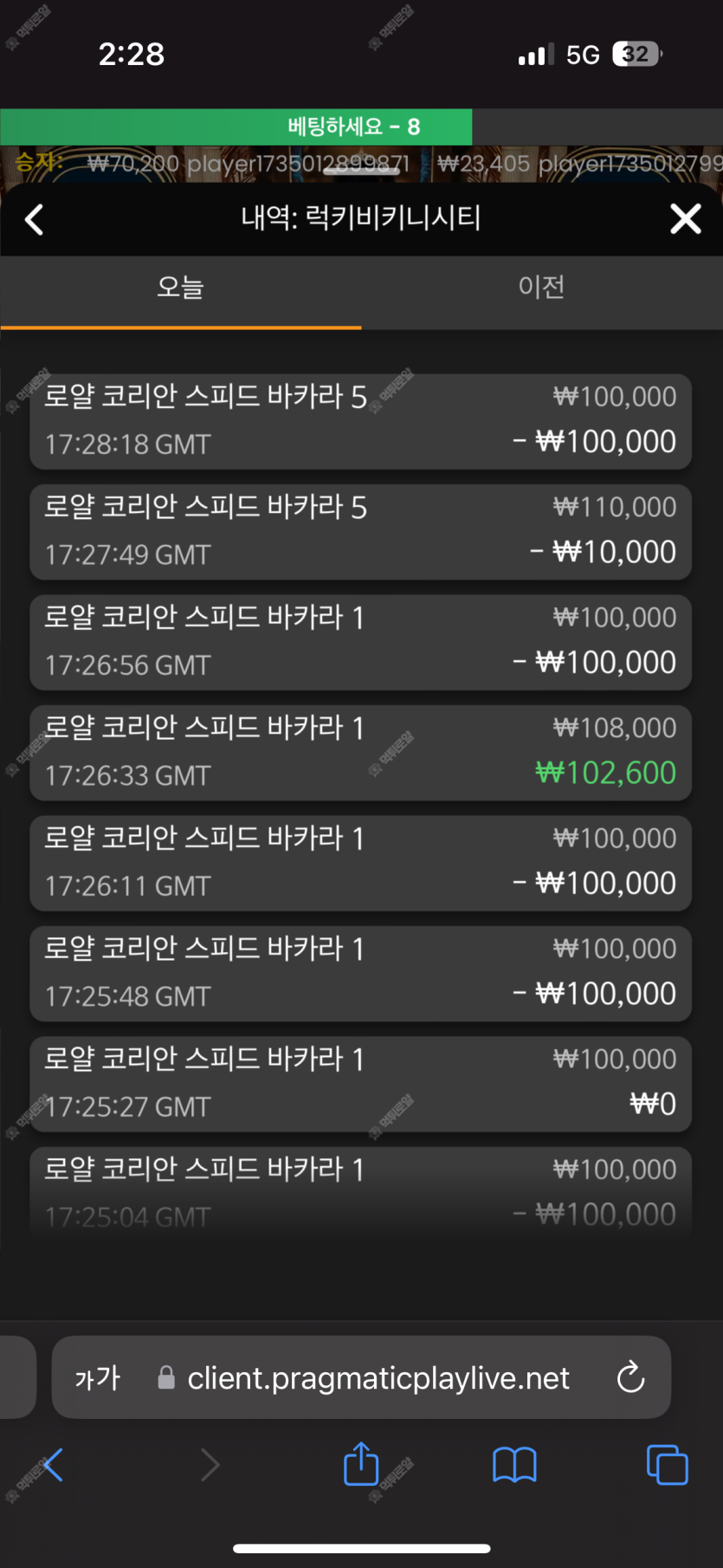Close the 내역 history panel
Screen dimensions: 723x1568
click(686, 219)
